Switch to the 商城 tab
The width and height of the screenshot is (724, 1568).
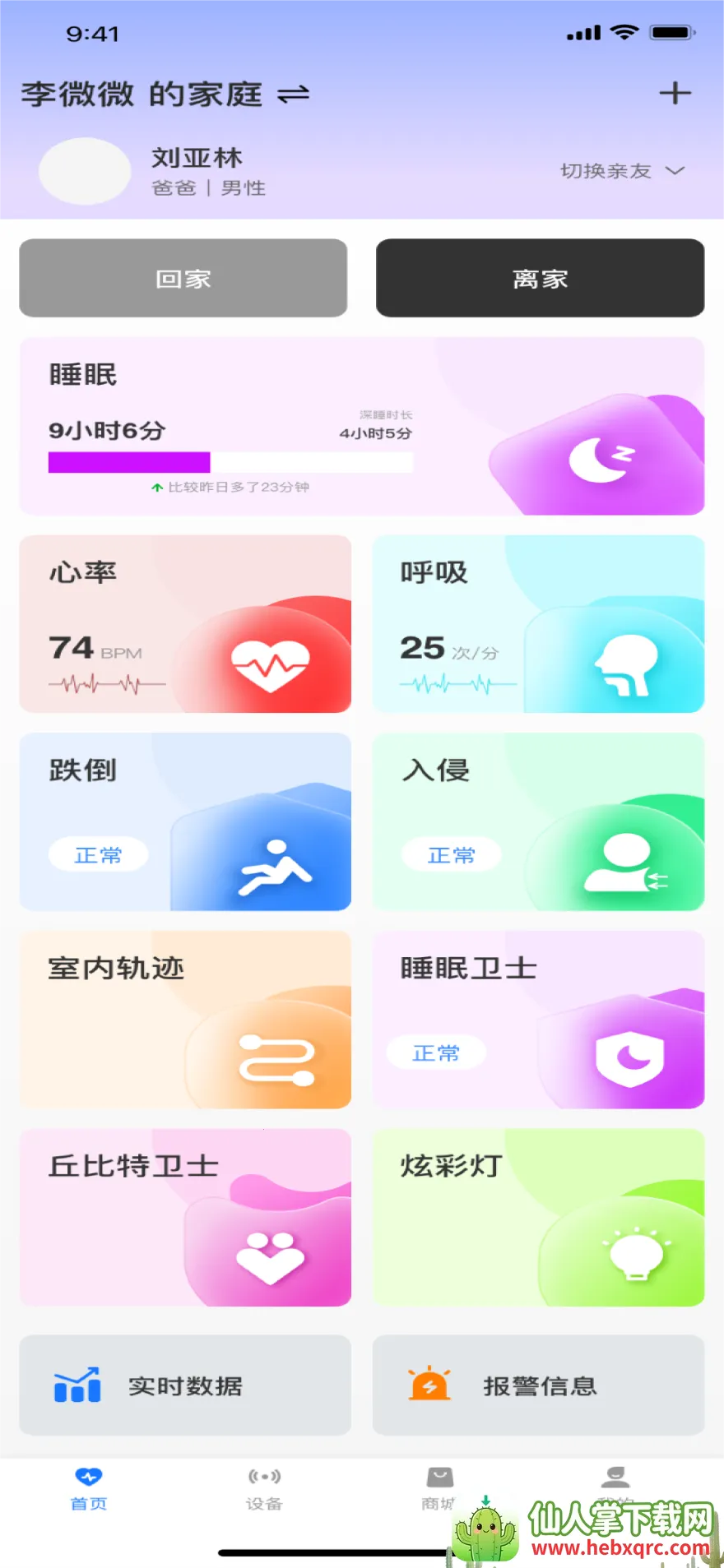click(x=439, y=1487)
